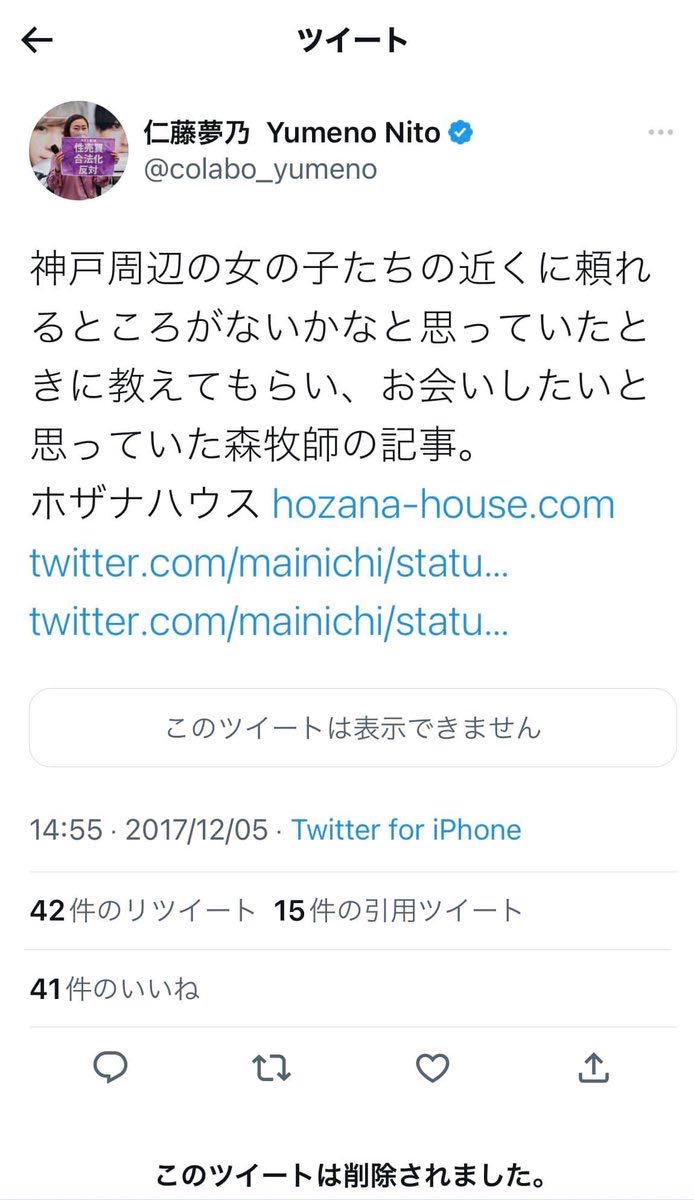Open the tweet's three-dot overflow menu
Screen dimensions: 694x1200
click(660, 132)
